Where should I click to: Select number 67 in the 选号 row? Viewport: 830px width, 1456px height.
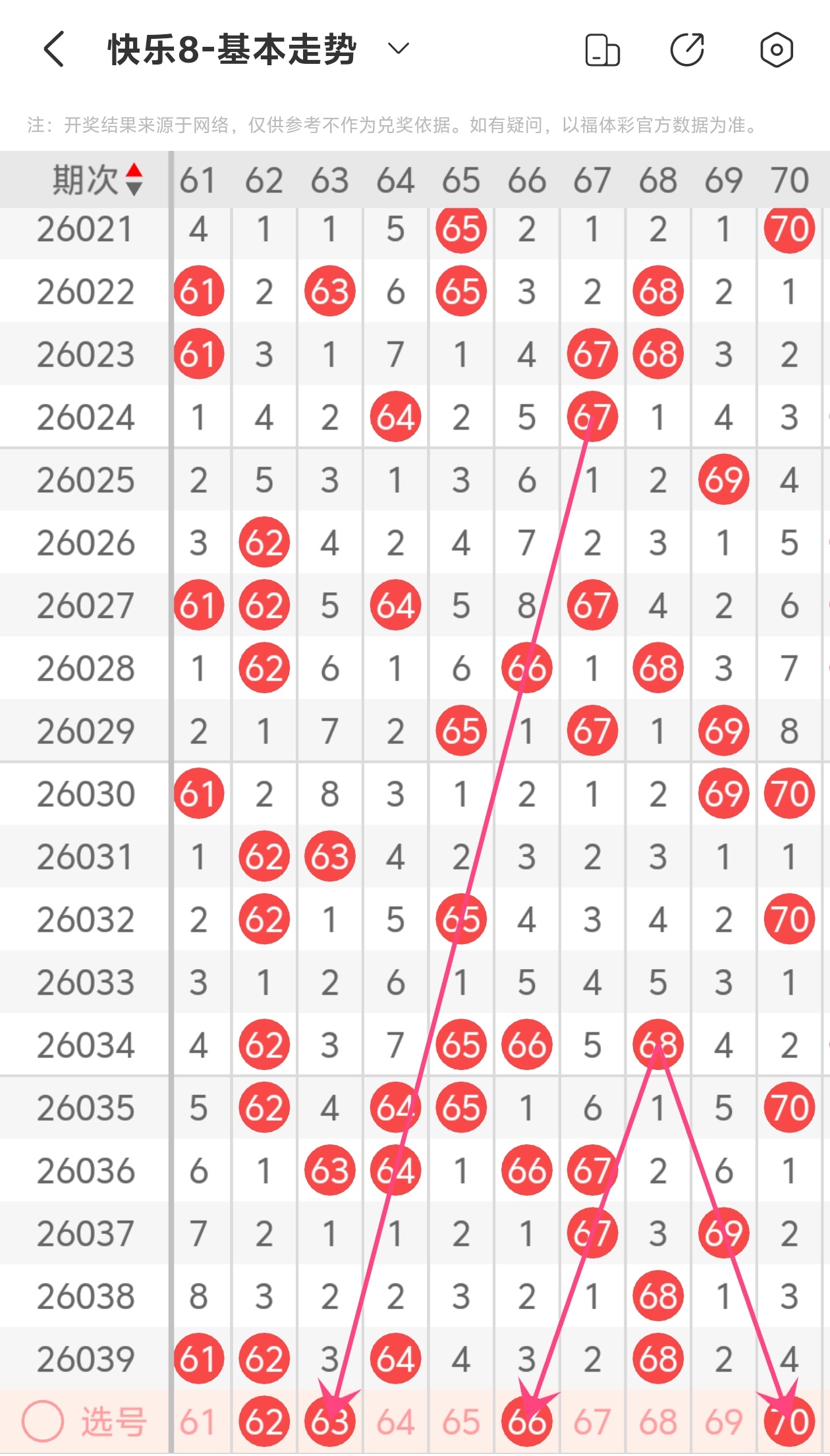coord(592,1422)
